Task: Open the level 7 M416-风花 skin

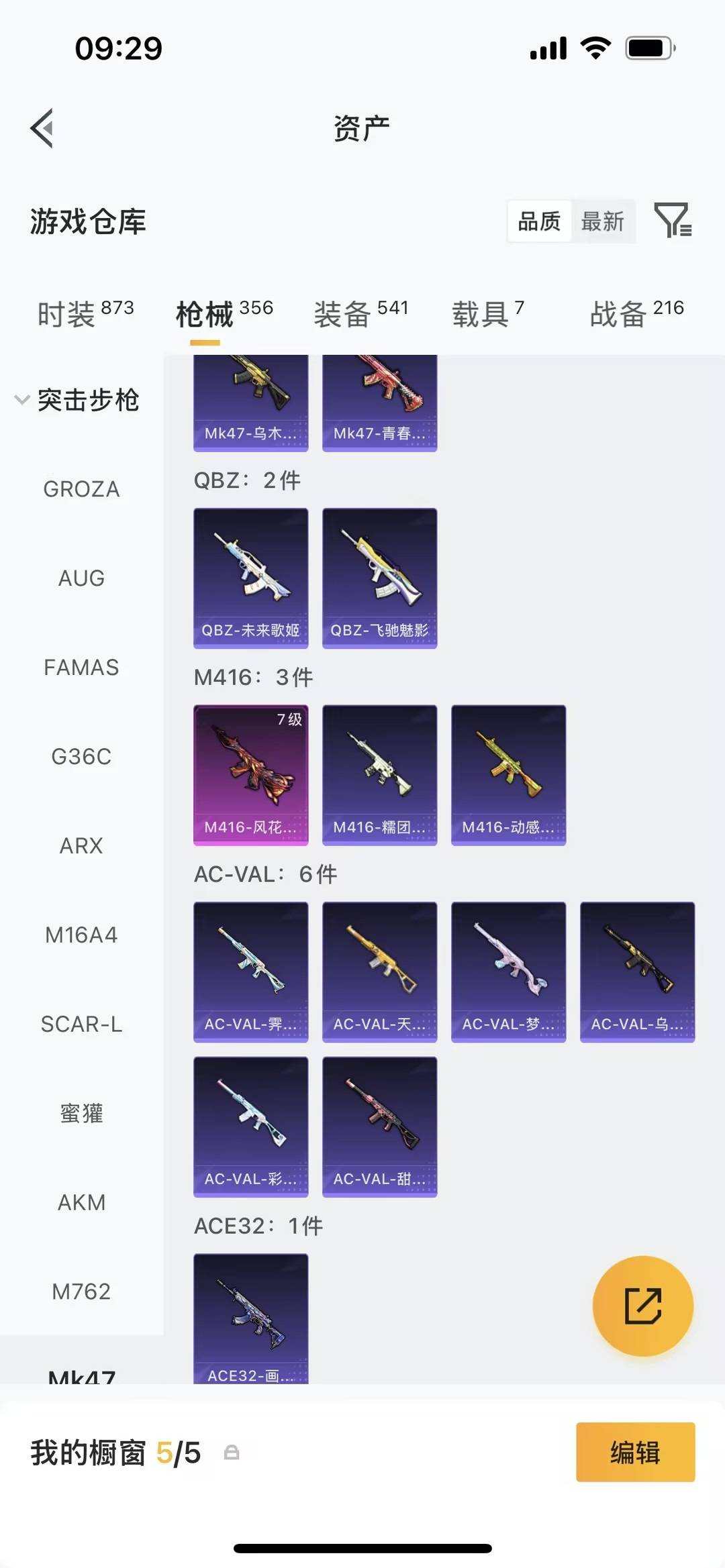Action: 250,774
